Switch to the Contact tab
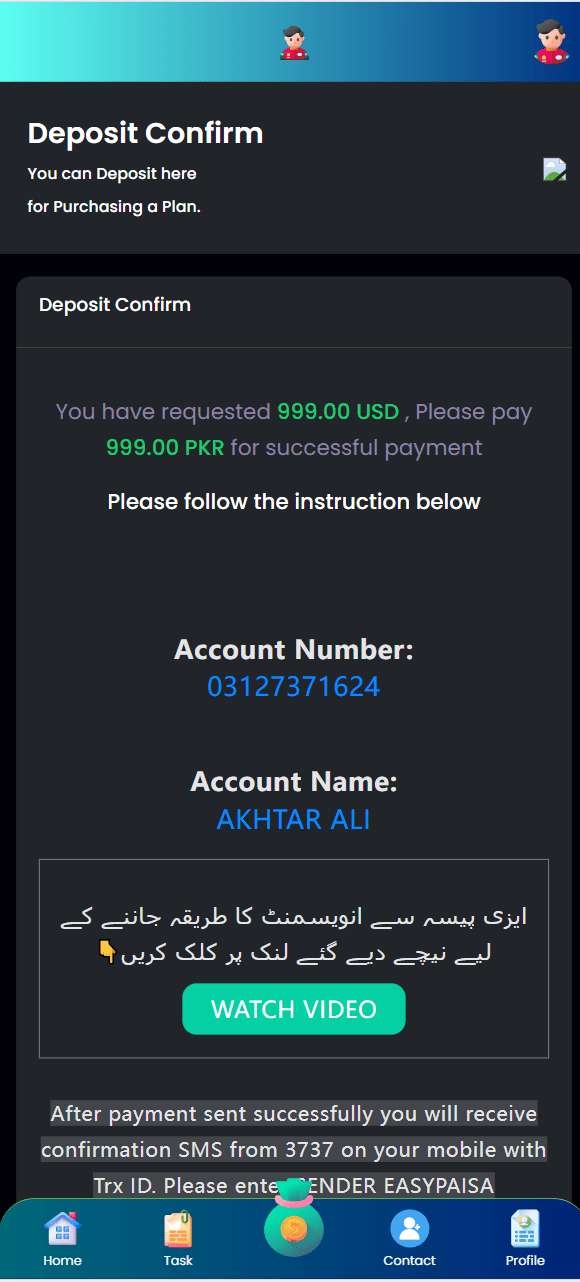The width and height of the screenshot is (580, 1282). point(409,1239)
